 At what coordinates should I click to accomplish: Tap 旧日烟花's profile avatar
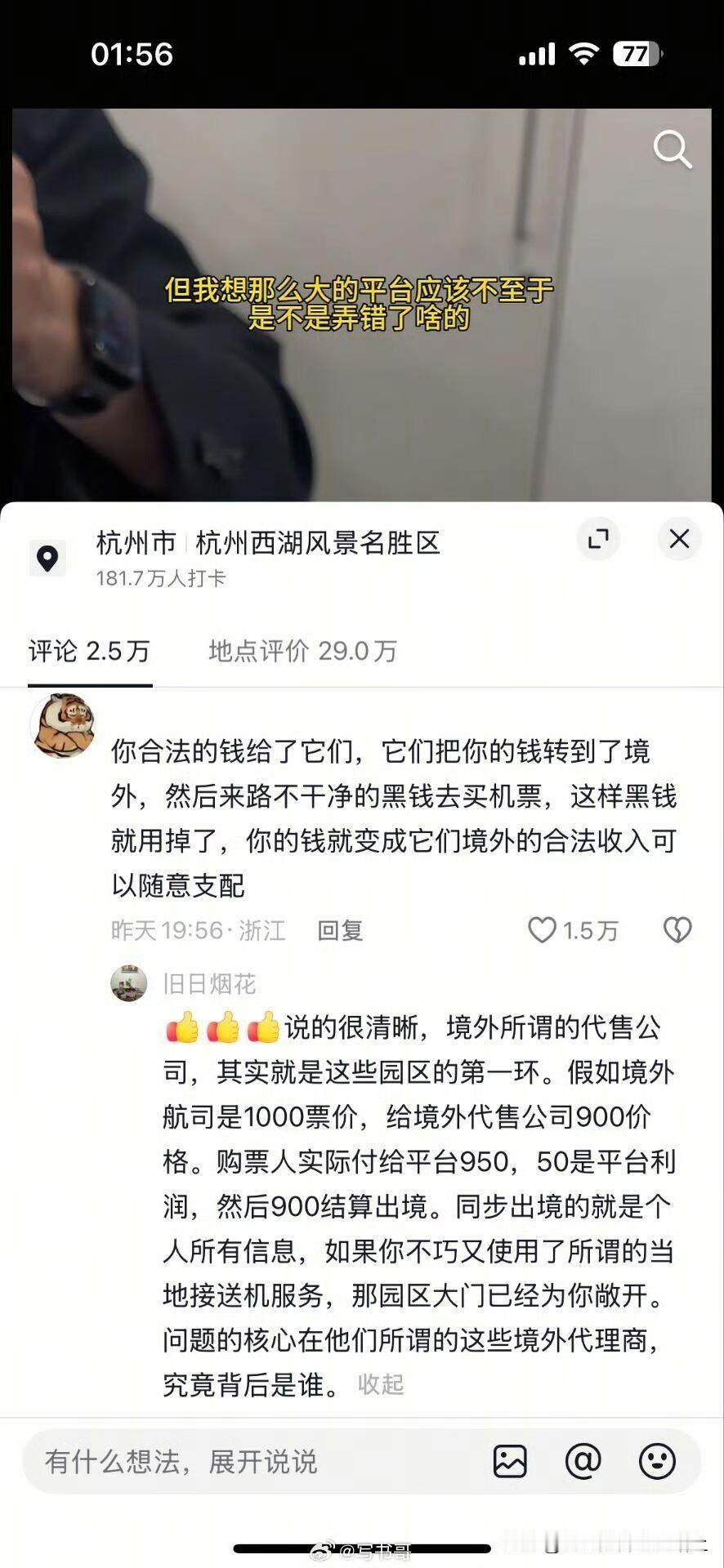[x=129, y=984]
